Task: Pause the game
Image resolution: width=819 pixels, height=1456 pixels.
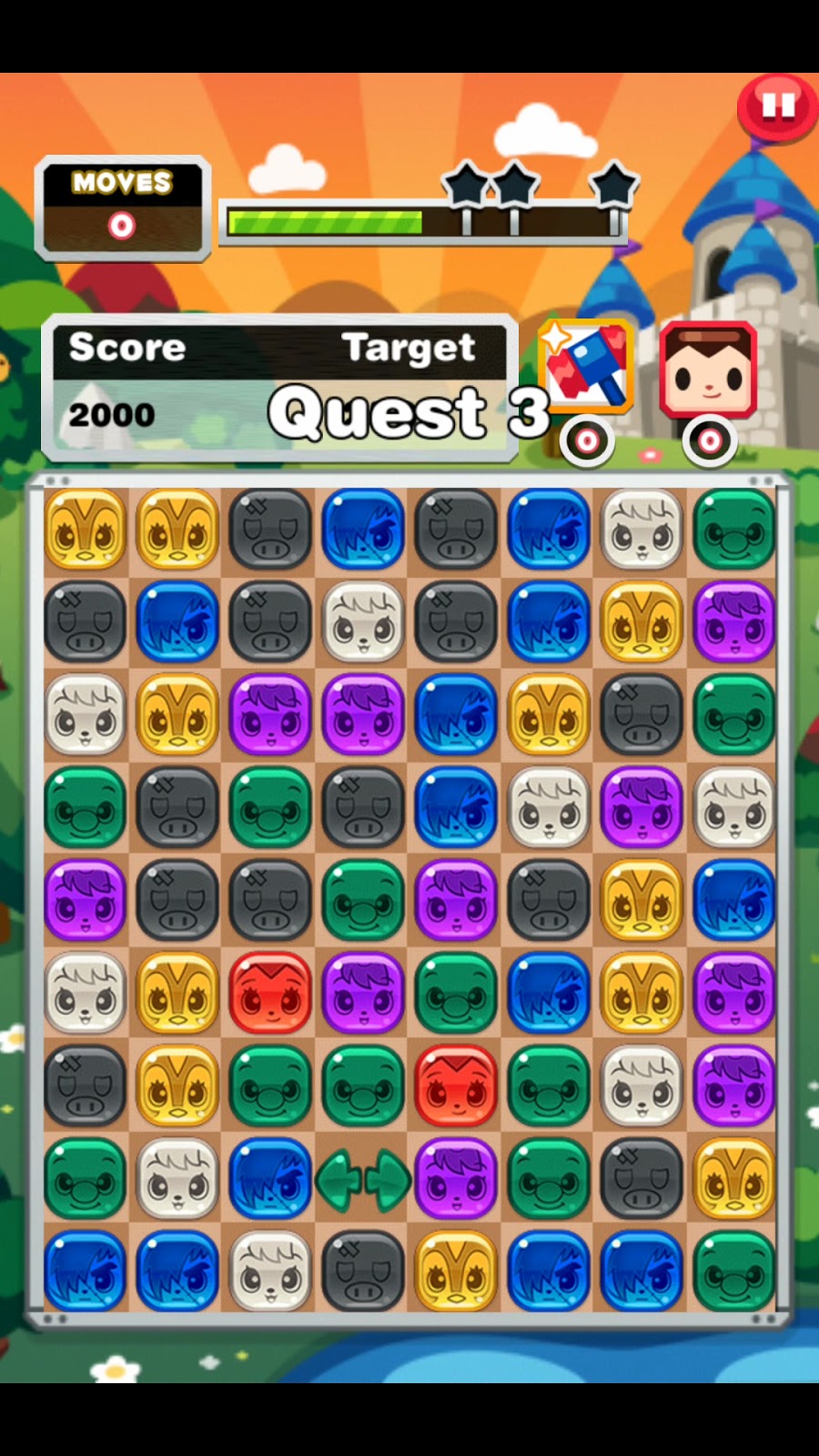Action: 778,107
